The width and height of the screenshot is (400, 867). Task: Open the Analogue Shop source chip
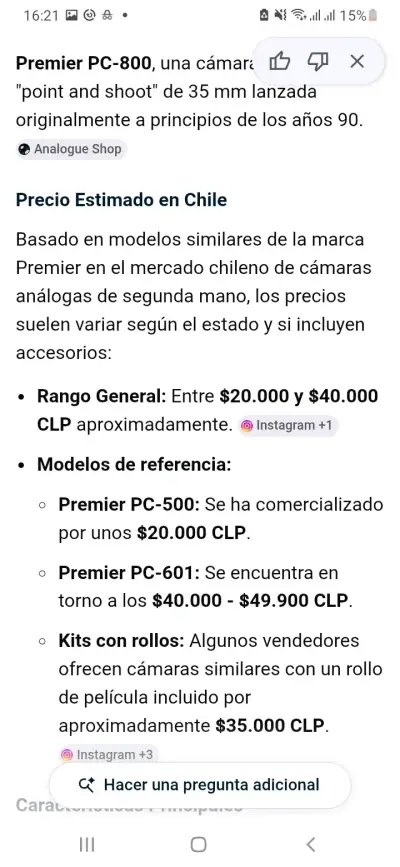(70, 149)
